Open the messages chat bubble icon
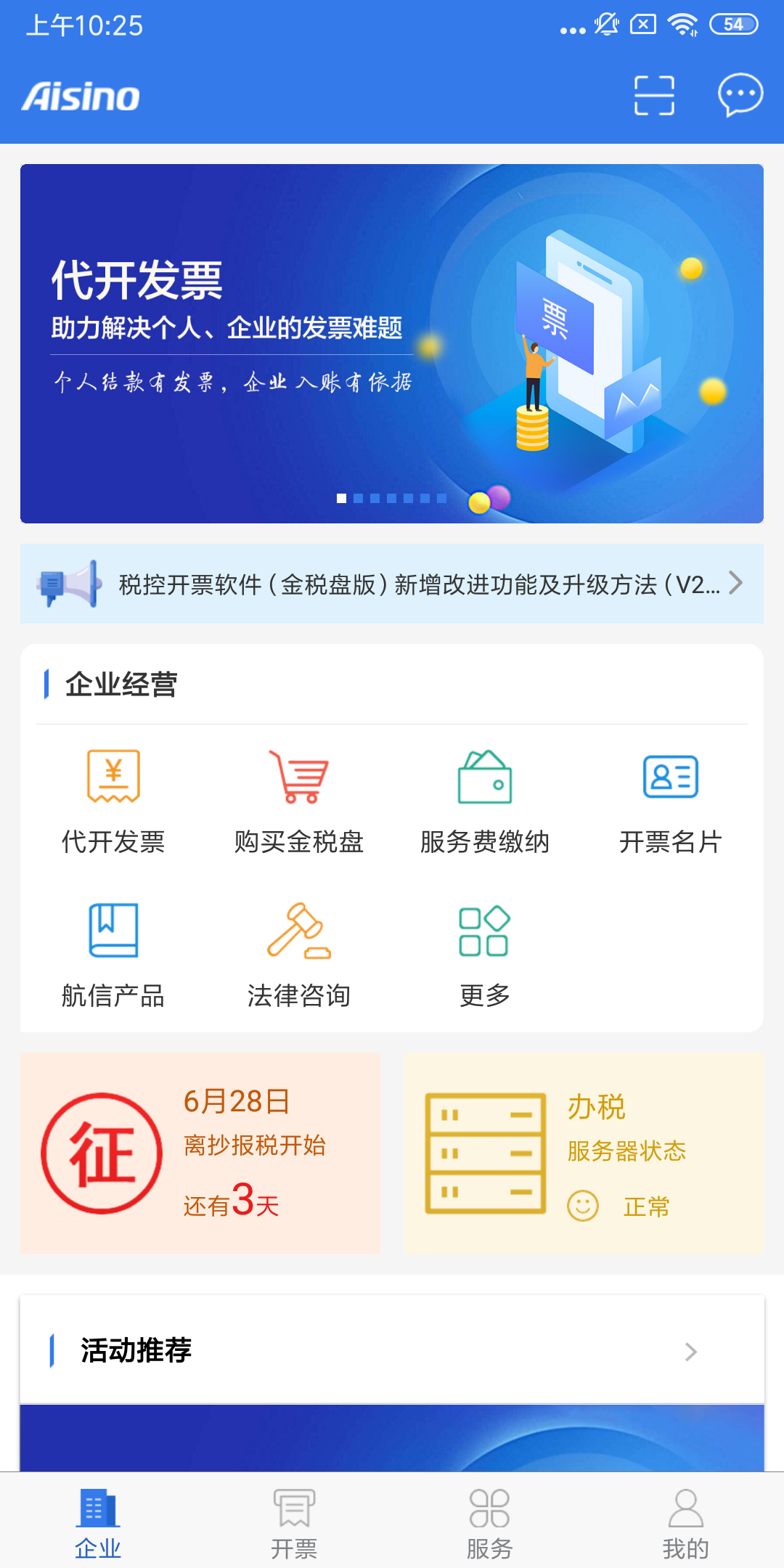 tap(740, 95)
